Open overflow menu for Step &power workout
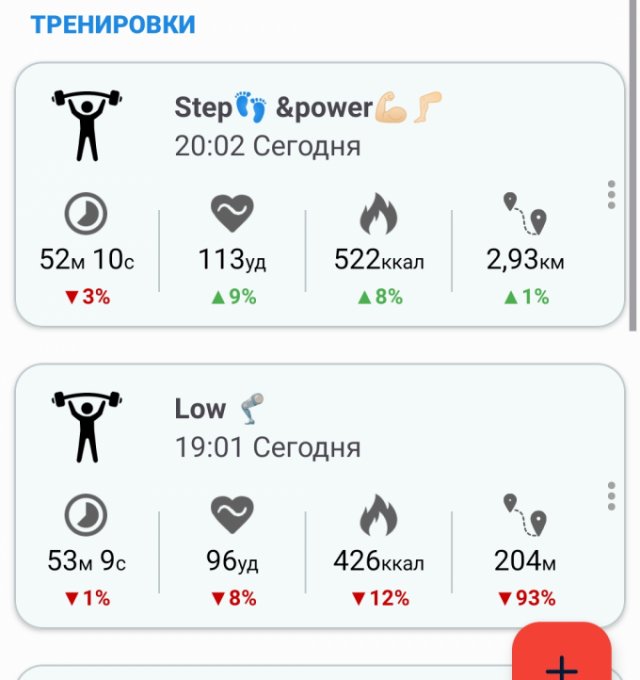 [611, 195]
